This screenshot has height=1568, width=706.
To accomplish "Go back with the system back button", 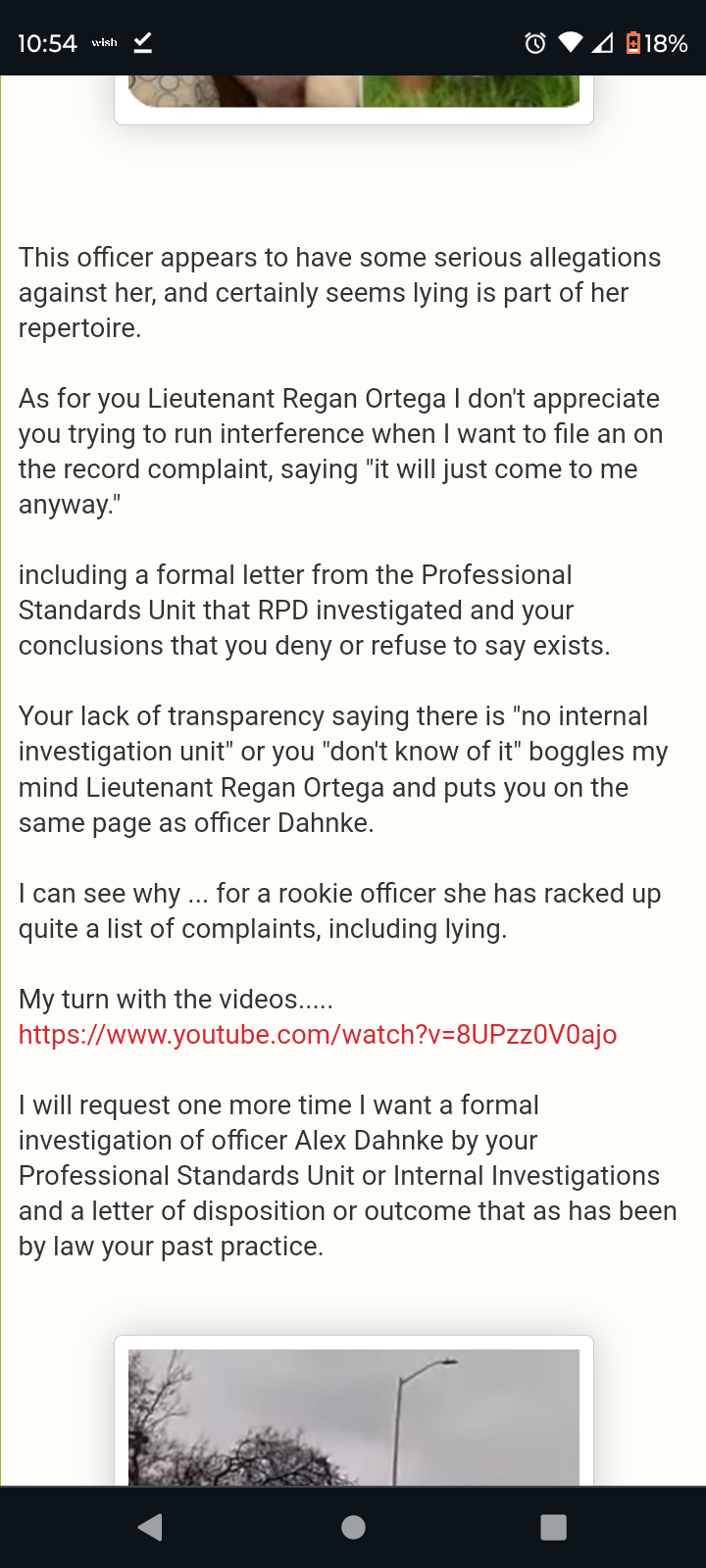I will point(150,1527).
